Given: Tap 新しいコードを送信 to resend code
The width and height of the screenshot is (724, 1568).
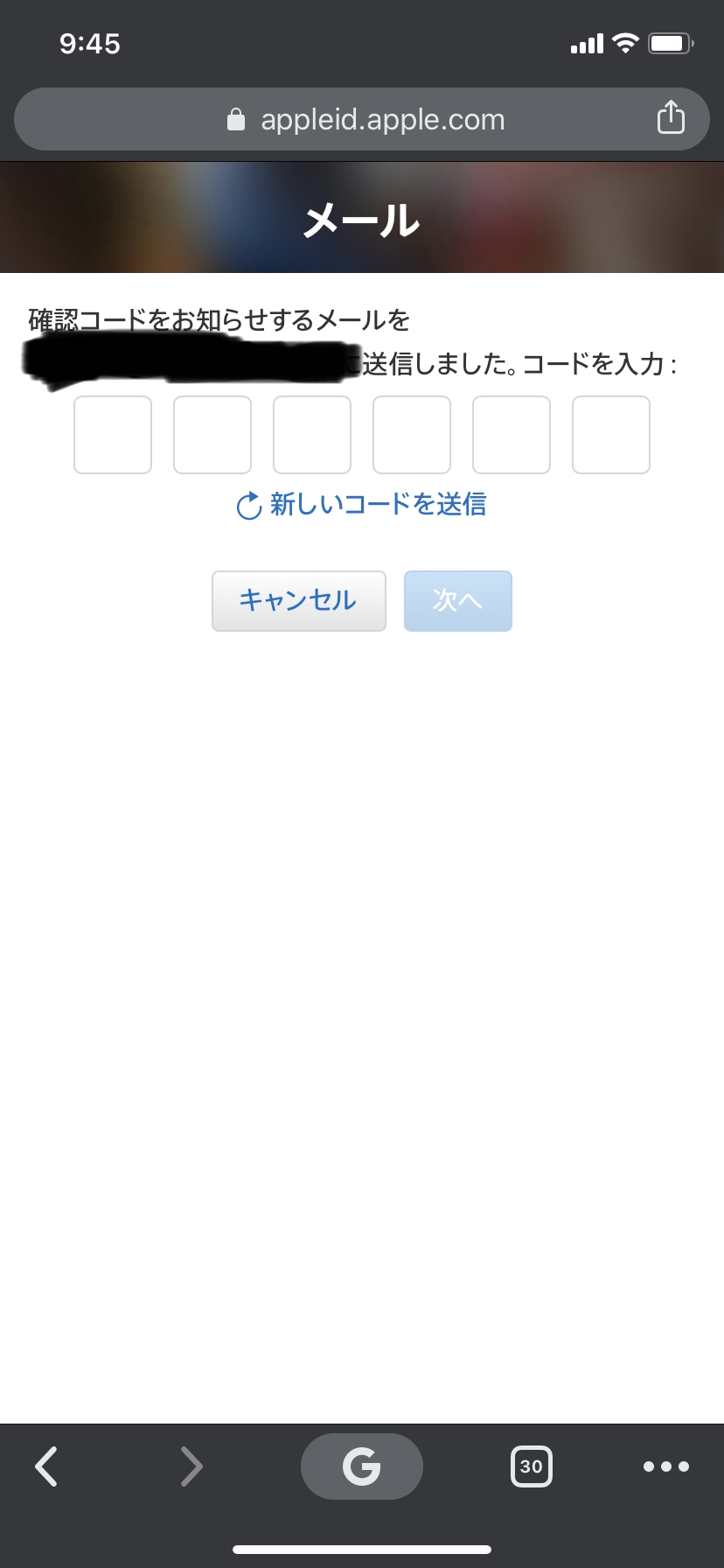Looking at the screenshot, I should [x=362, y=505].
